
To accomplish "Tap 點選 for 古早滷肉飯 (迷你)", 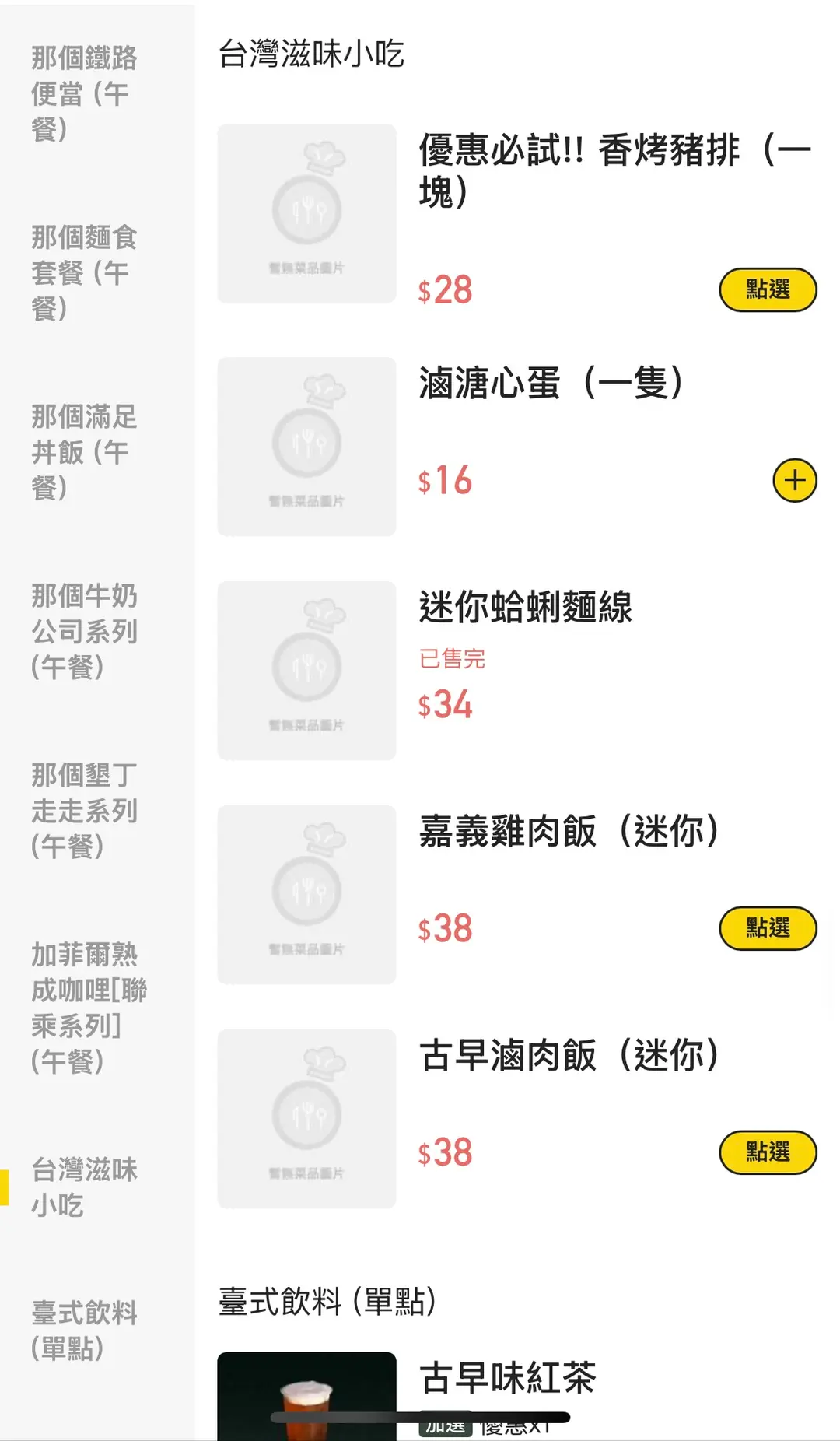I will (767, 1152).
